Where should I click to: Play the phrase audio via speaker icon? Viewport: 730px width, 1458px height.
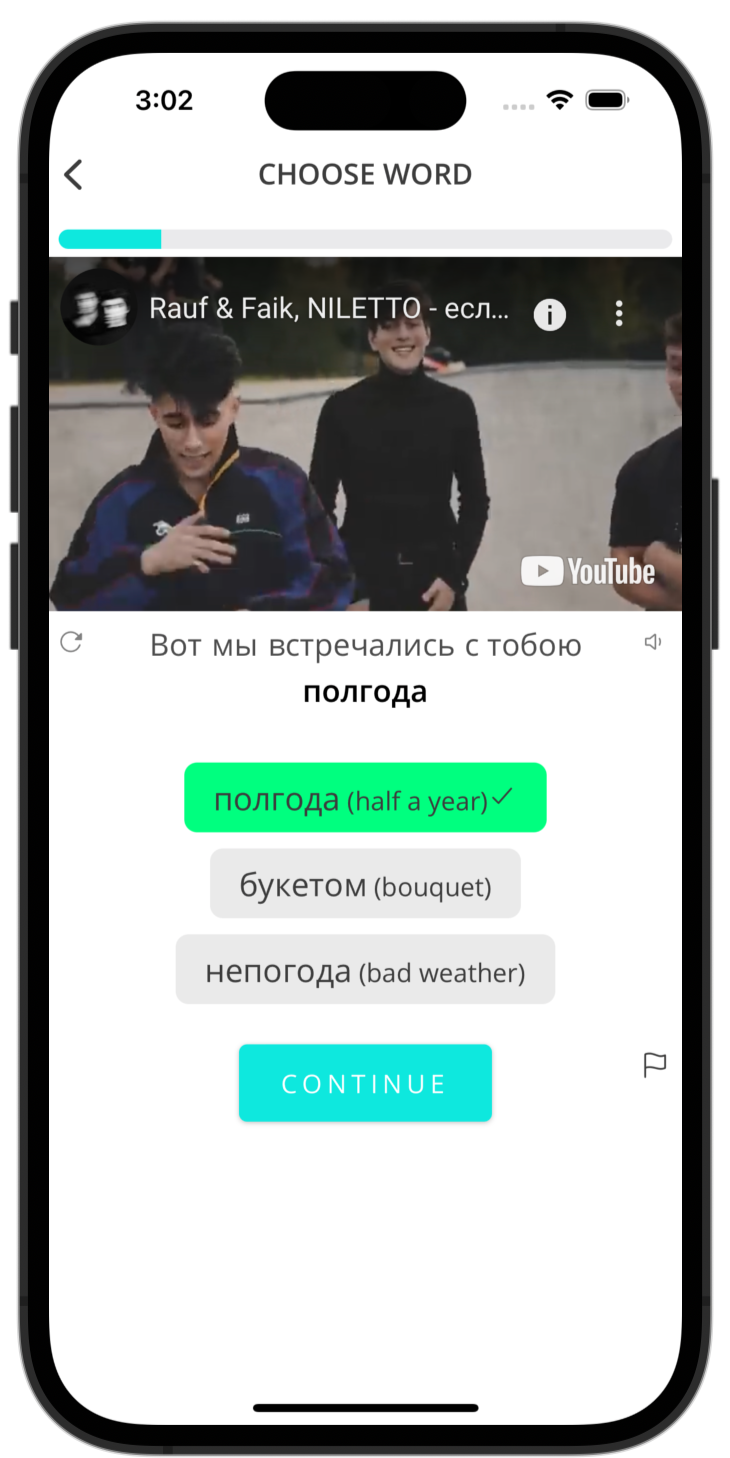coord(653,642)
